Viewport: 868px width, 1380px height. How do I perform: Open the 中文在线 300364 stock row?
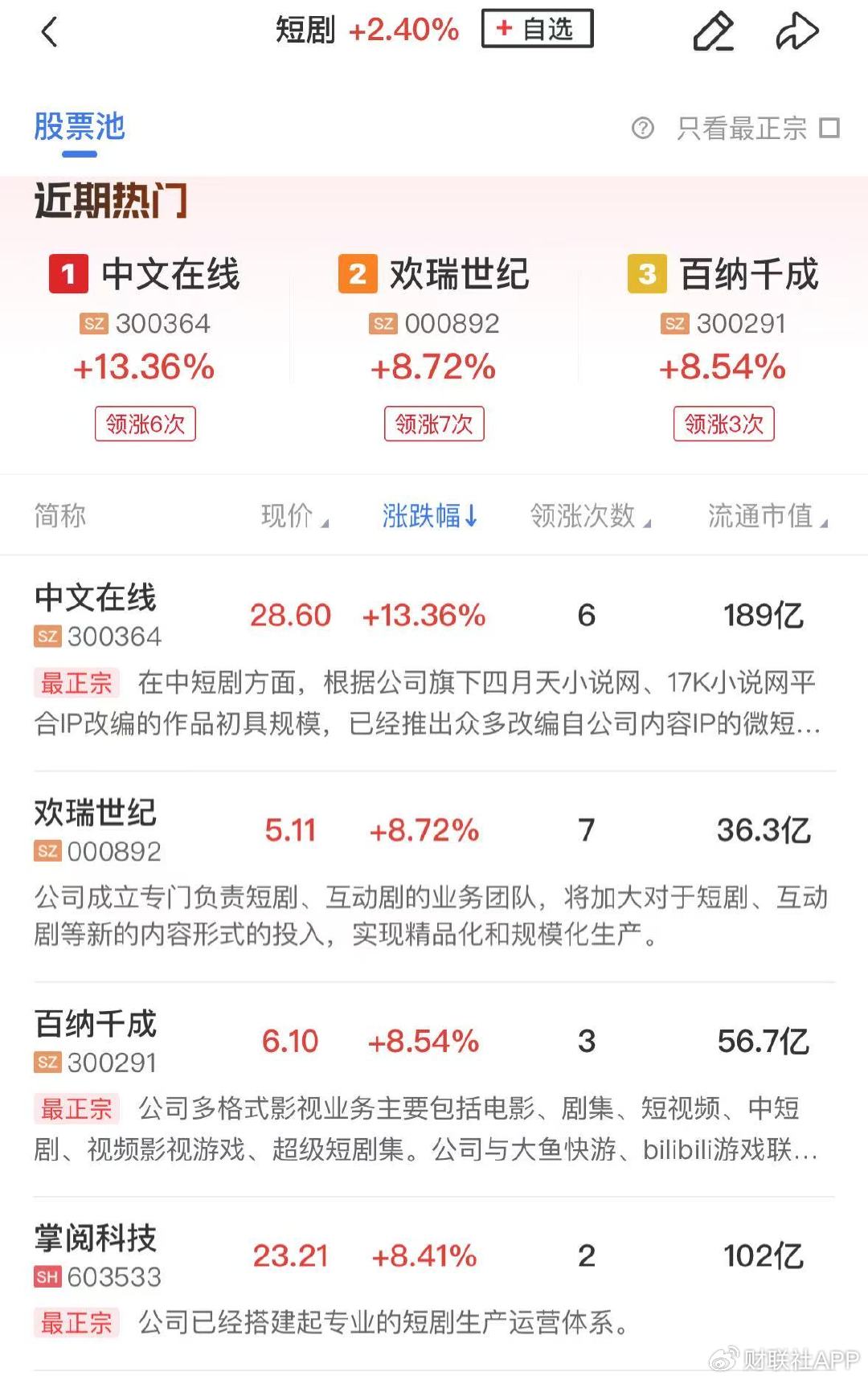[x=434, y=661]
